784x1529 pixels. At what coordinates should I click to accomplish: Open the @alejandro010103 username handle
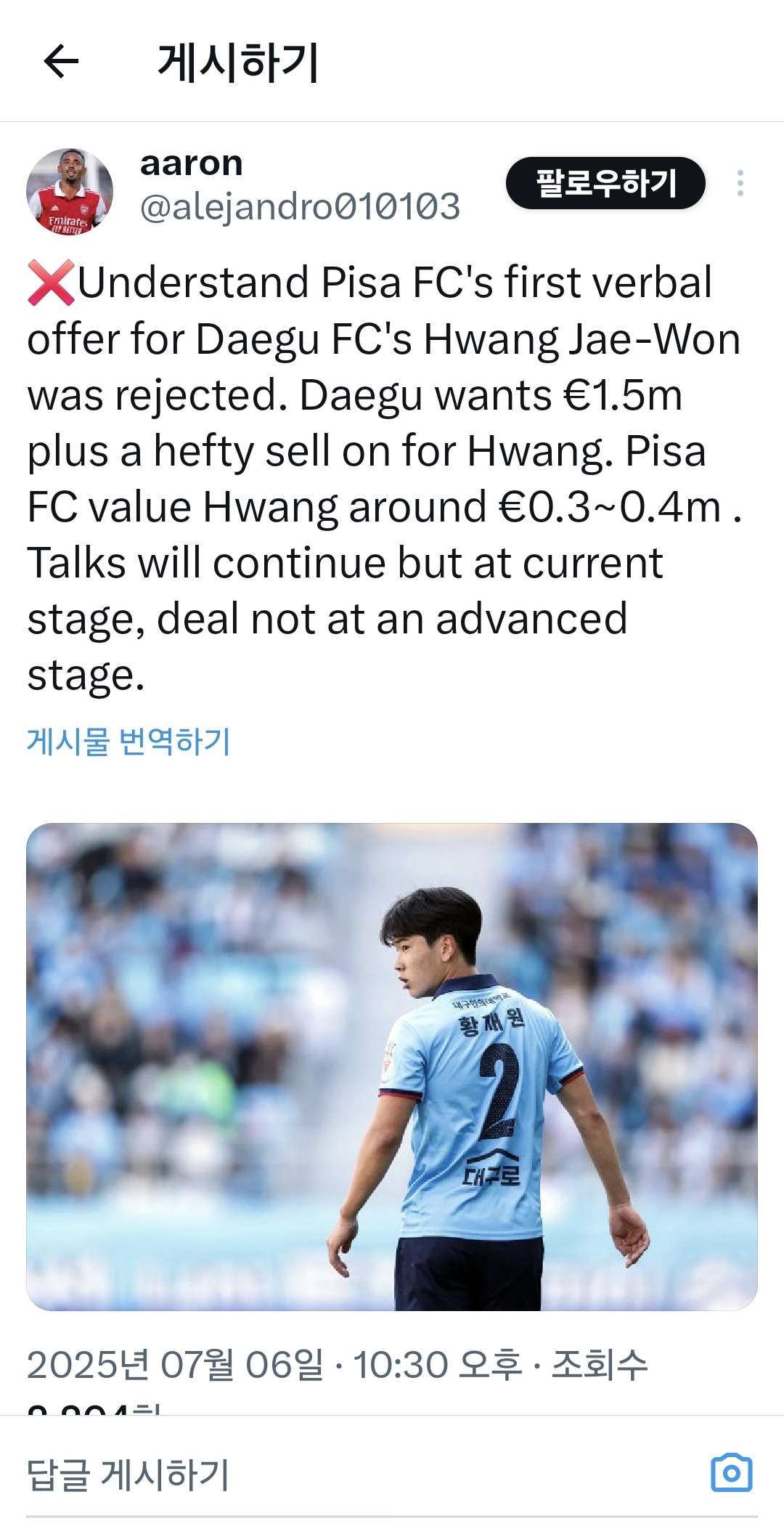pyautogui.click(x=300, y=207)
